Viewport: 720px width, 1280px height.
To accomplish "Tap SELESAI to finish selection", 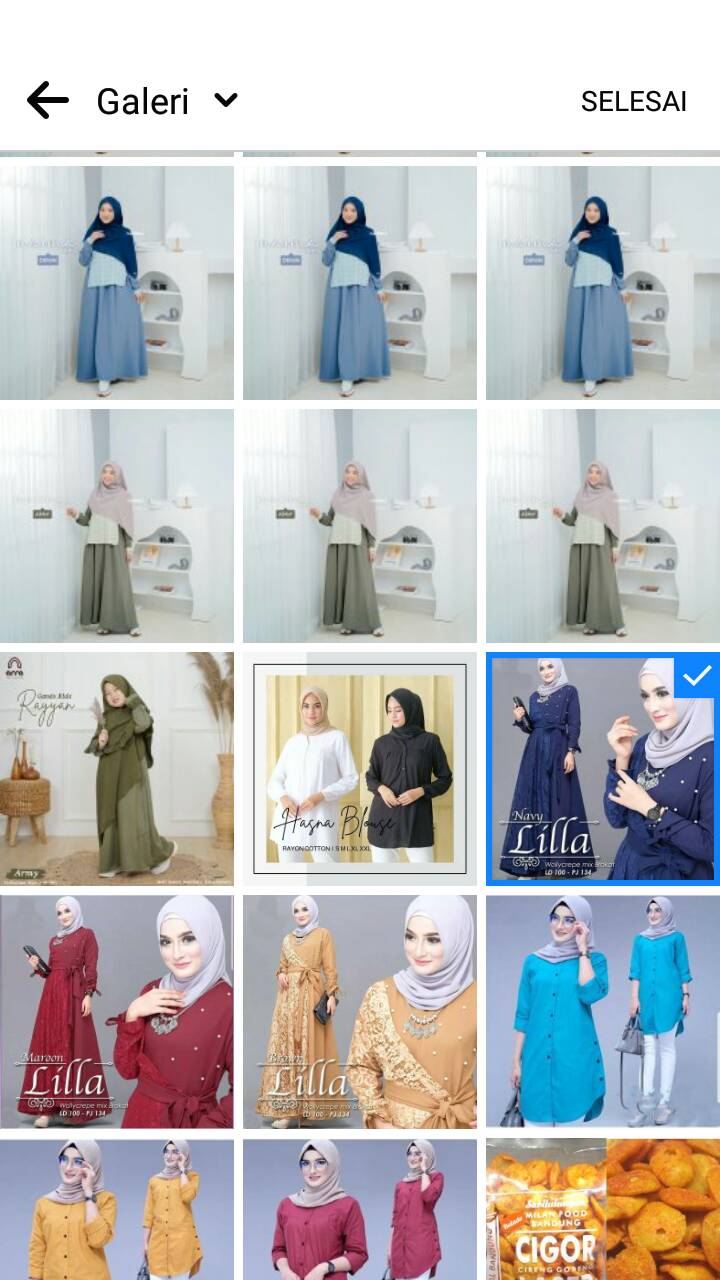I will click(634, 101).
